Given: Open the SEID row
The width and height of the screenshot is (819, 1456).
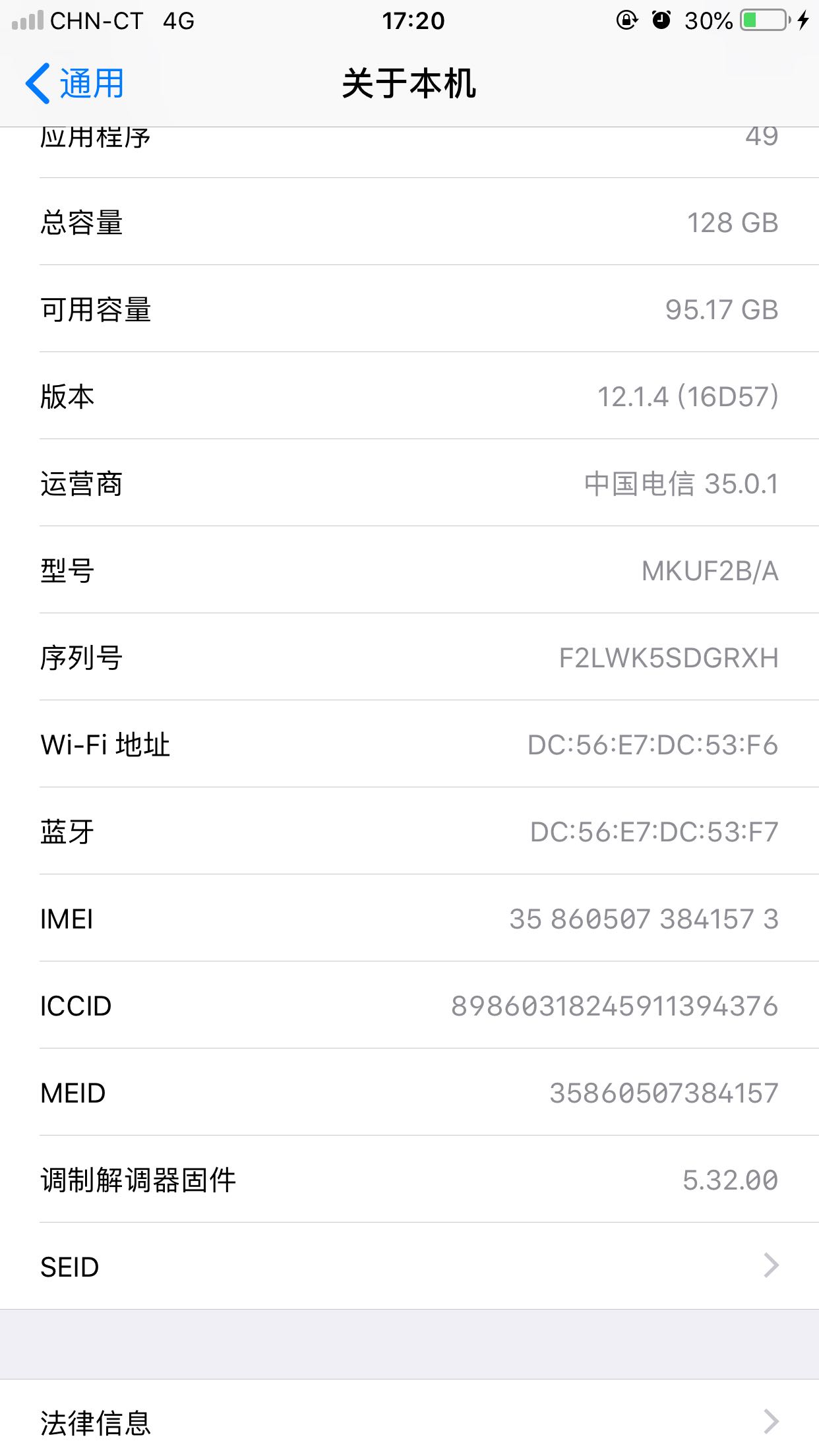Looking at the screenshot, I should click(x=409, y=1266).
